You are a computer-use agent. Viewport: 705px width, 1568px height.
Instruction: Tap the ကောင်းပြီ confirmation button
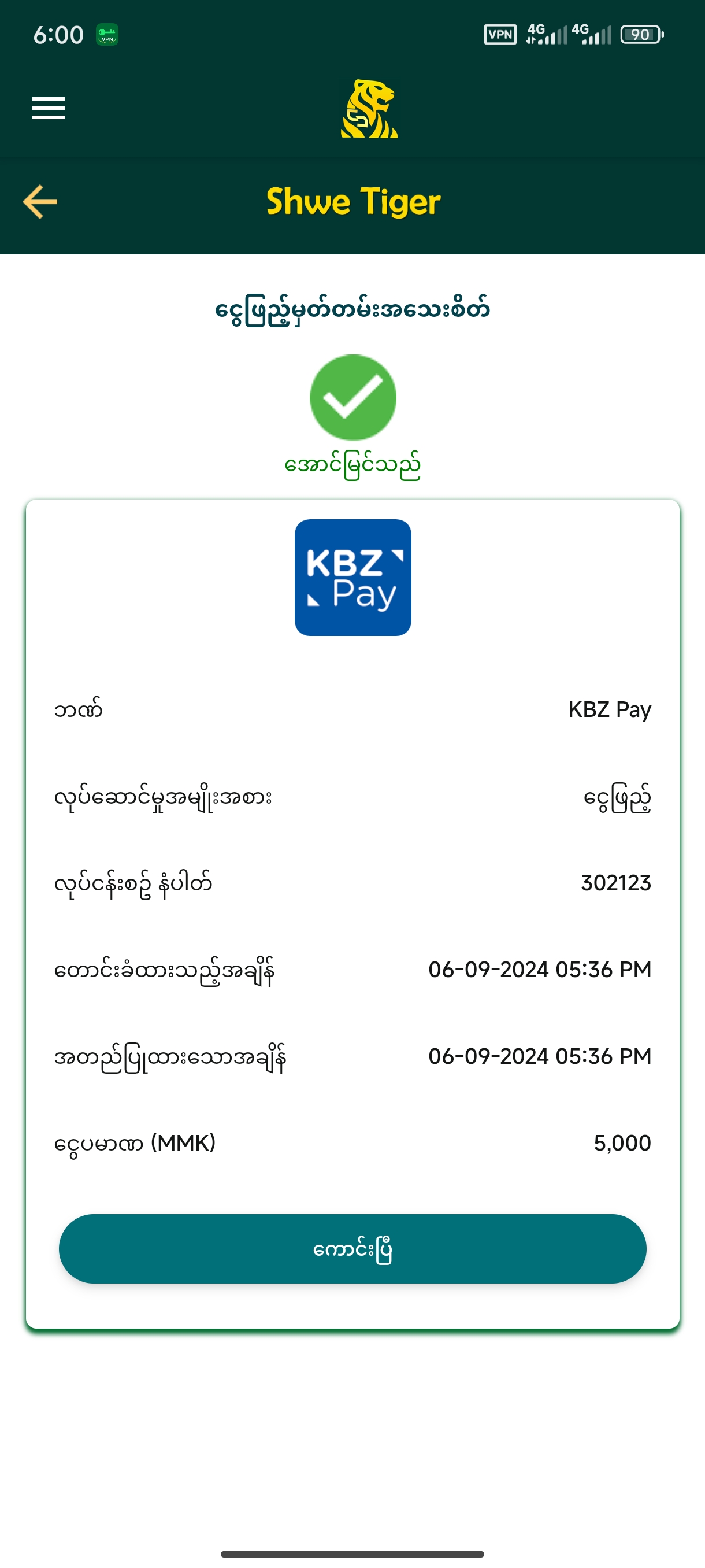point(352,1249)
